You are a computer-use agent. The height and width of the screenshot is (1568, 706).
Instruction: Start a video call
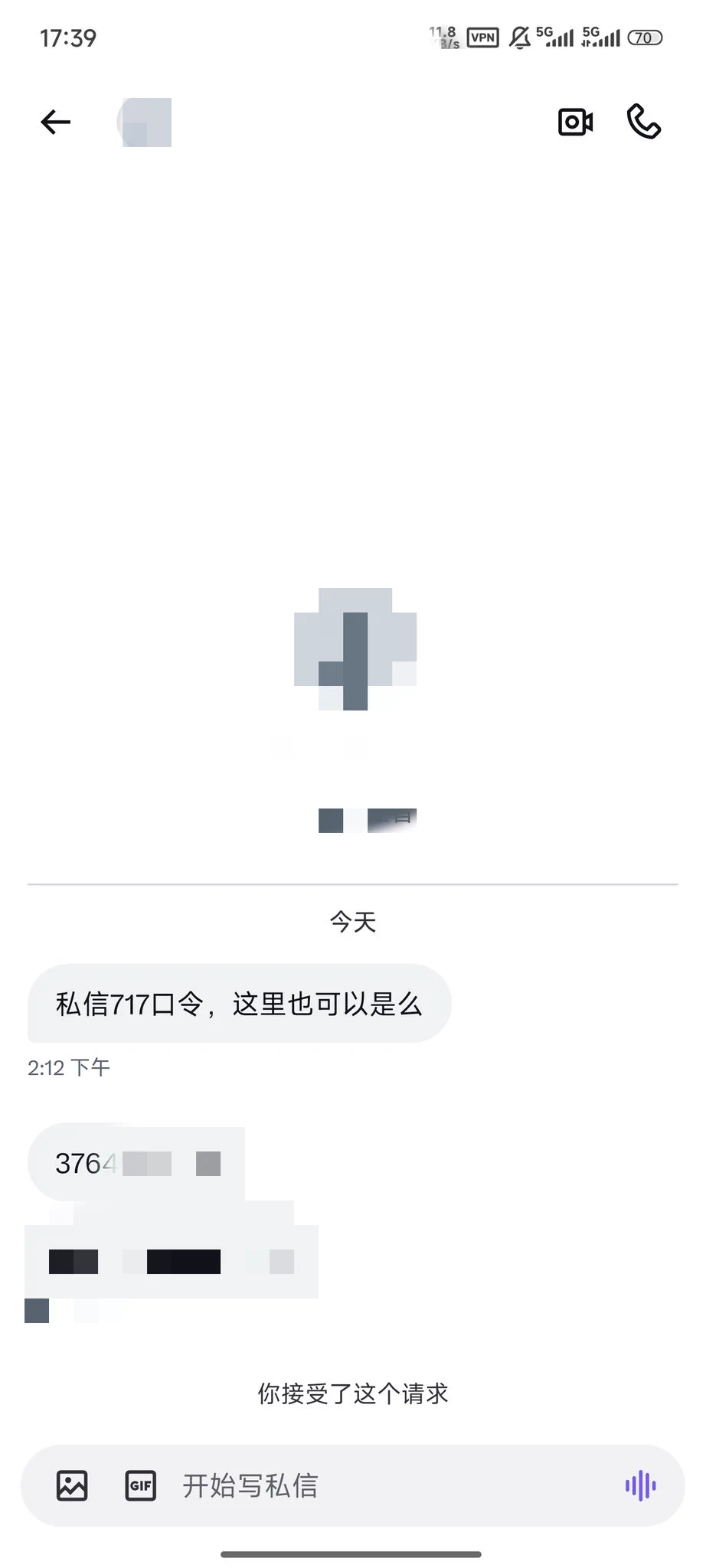point(575,122)
